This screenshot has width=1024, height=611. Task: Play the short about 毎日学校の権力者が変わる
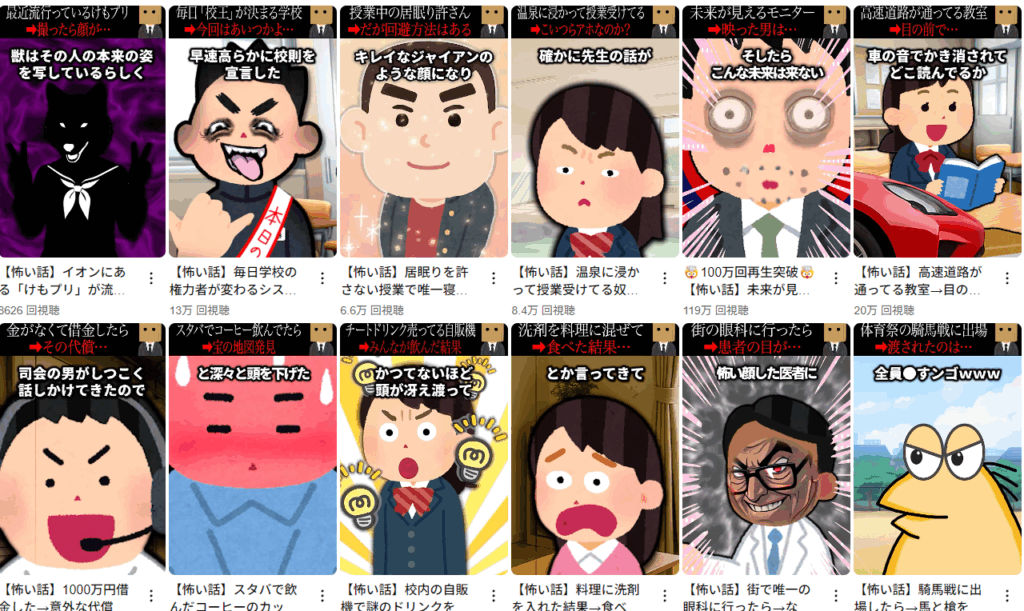pos(253,140)
